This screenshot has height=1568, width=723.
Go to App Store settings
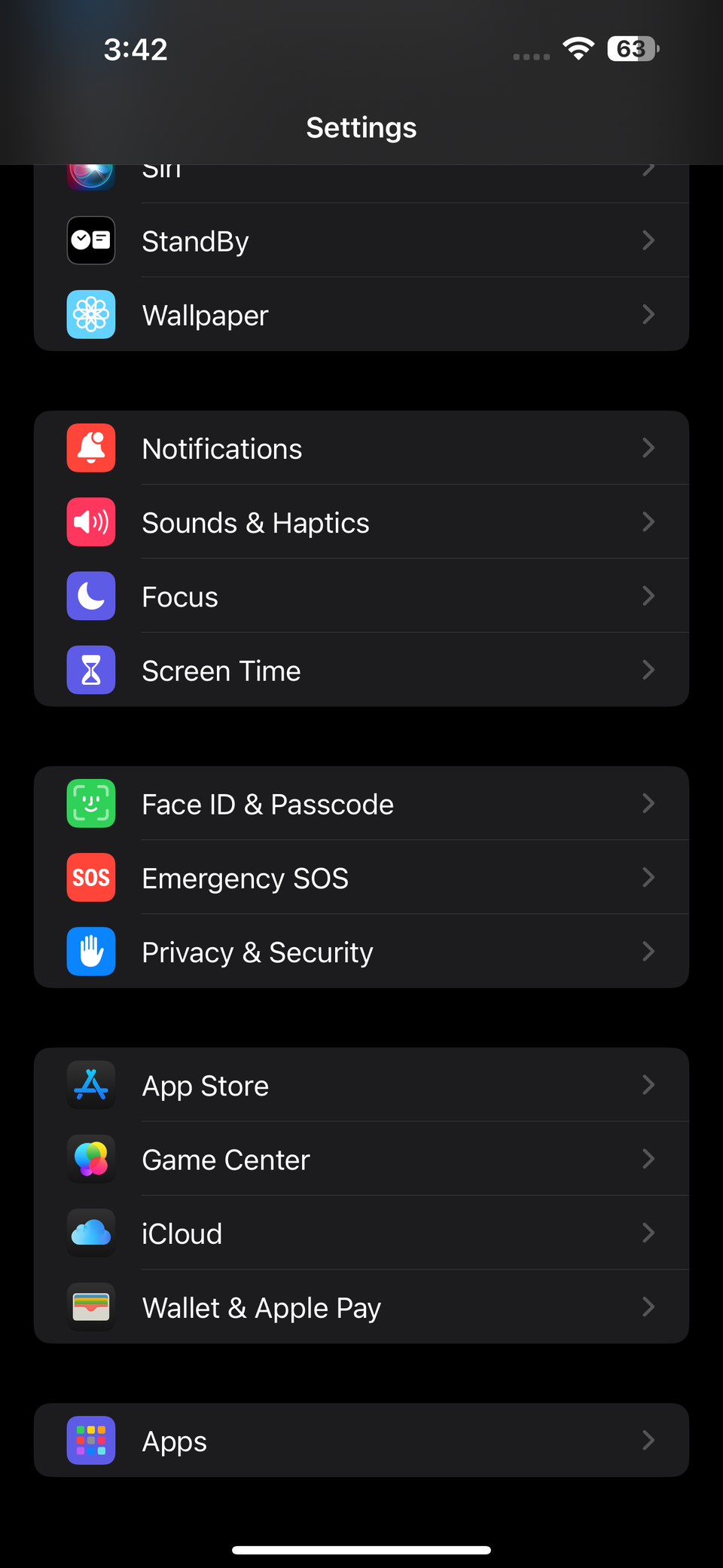coord(361,1086)
